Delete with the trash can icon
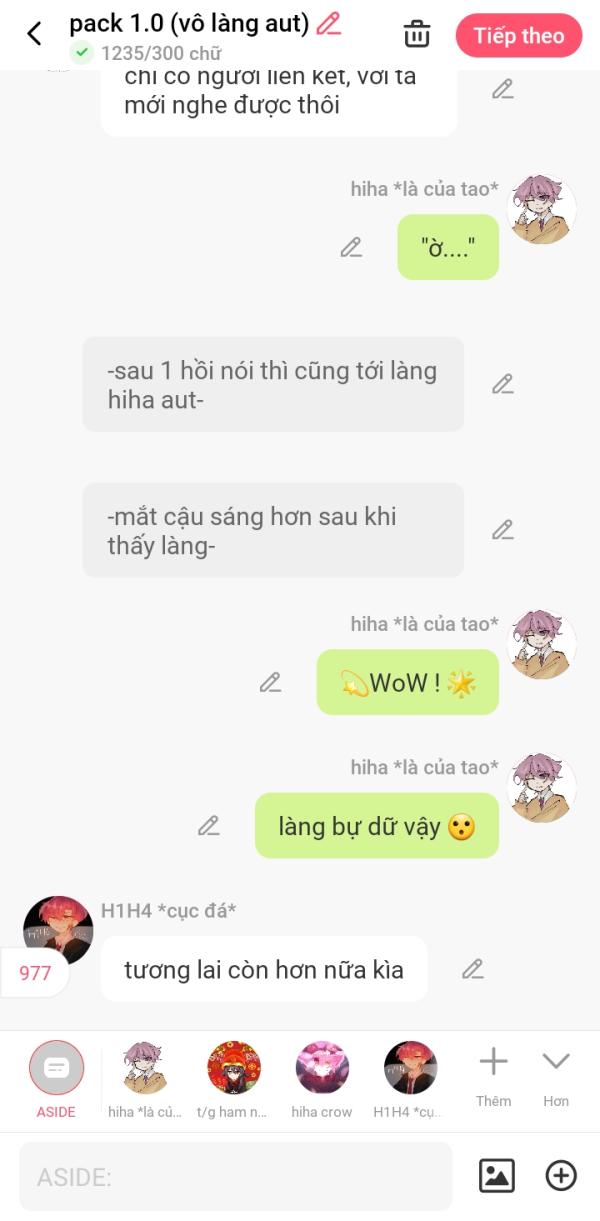Screen dimensions: 600x1221 point(417,34)
